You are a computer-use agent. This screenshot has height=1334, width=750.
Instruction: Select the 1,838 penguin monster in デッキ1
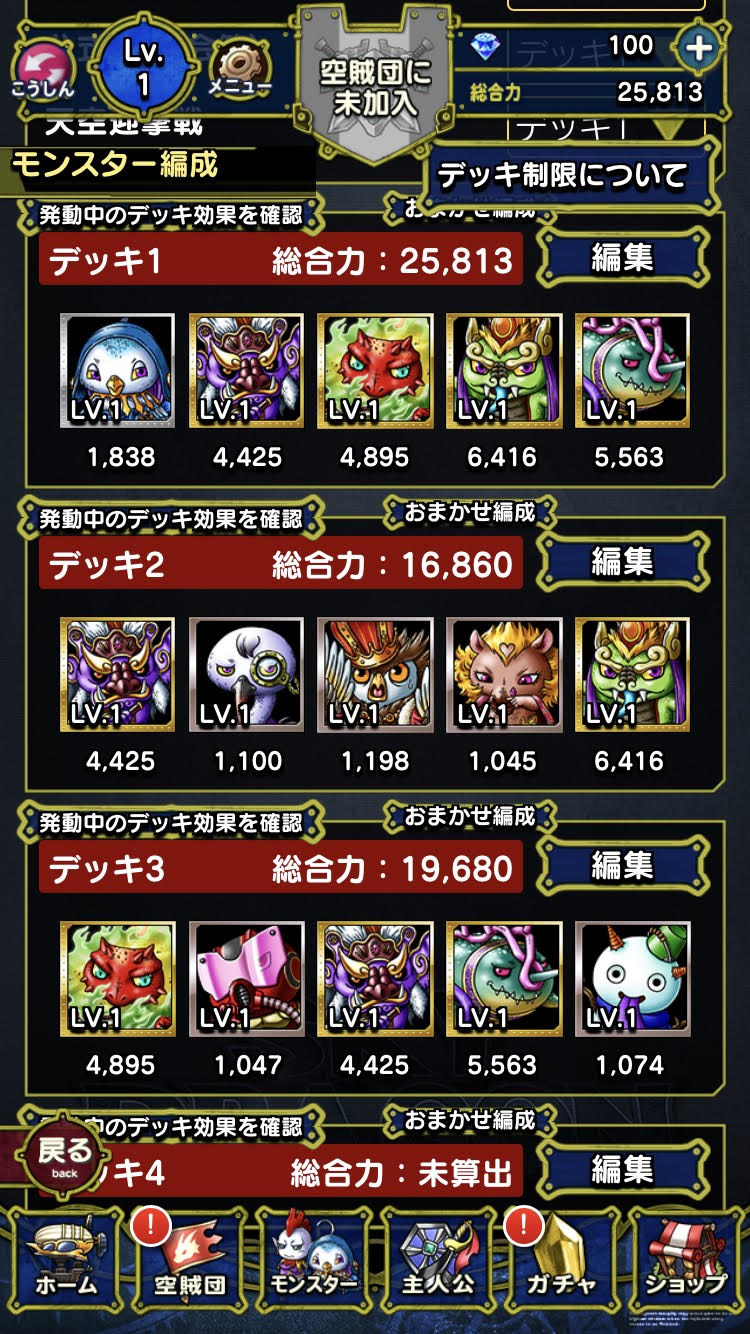click(118, 371)
